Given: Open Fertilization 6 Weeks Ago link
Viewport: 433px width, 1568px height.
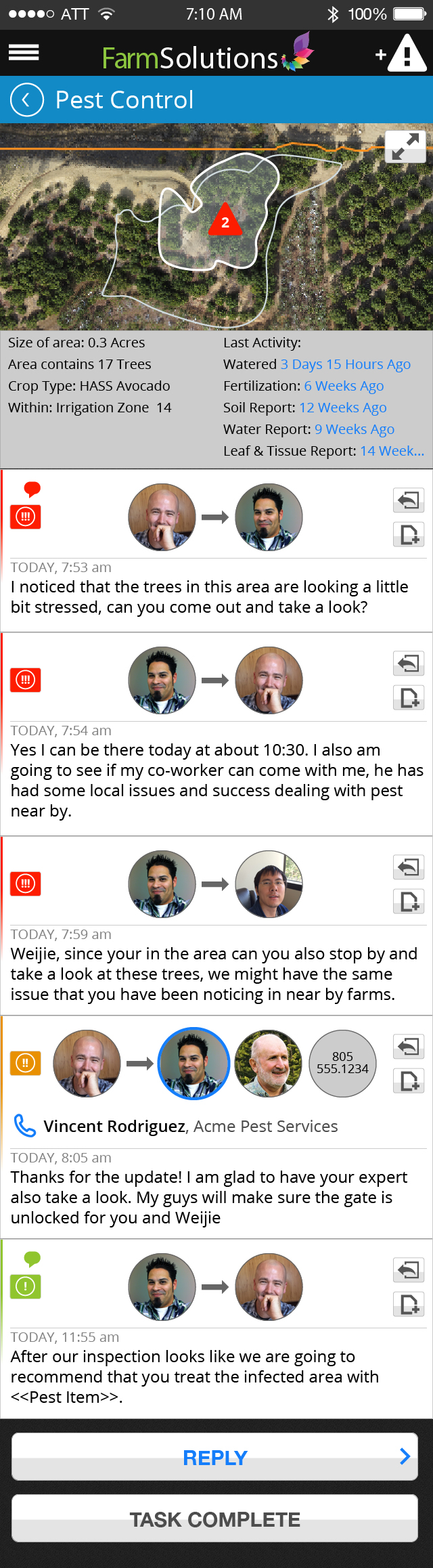Looking at the screenshot, I should [343, 386].
